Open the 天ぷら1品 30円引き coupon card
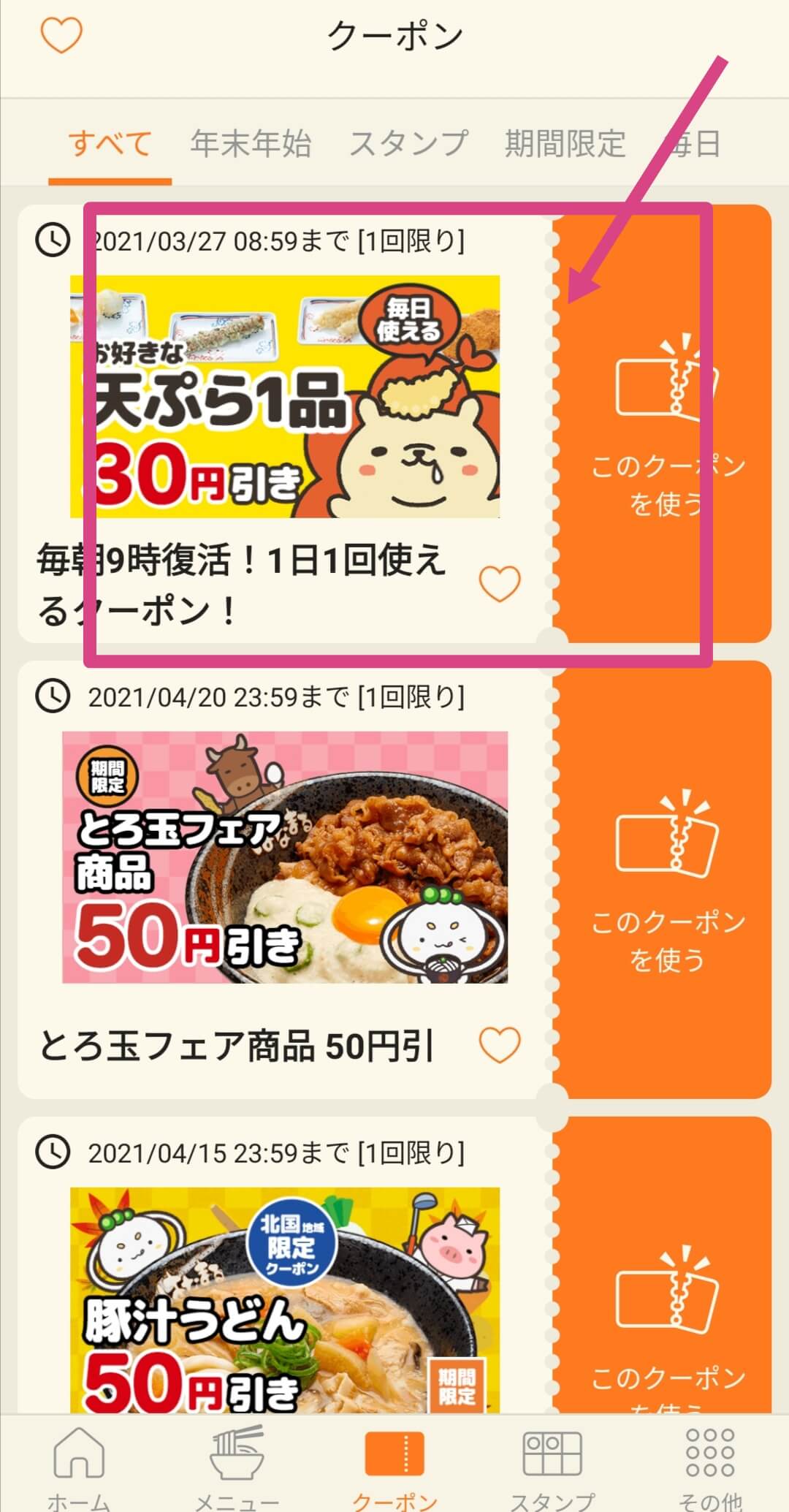The image size is (789, 1512). pos(285,397)
